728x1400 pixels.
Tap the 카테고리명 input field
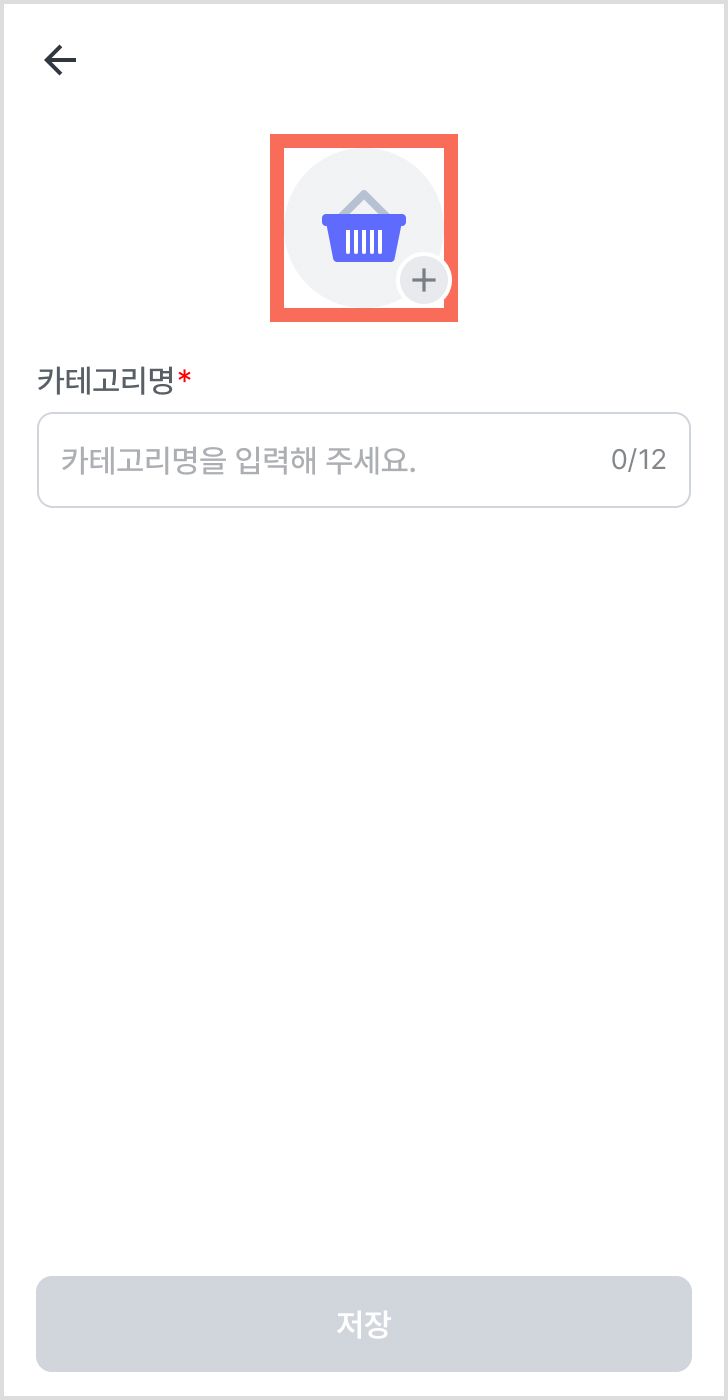tap(364, 460)
